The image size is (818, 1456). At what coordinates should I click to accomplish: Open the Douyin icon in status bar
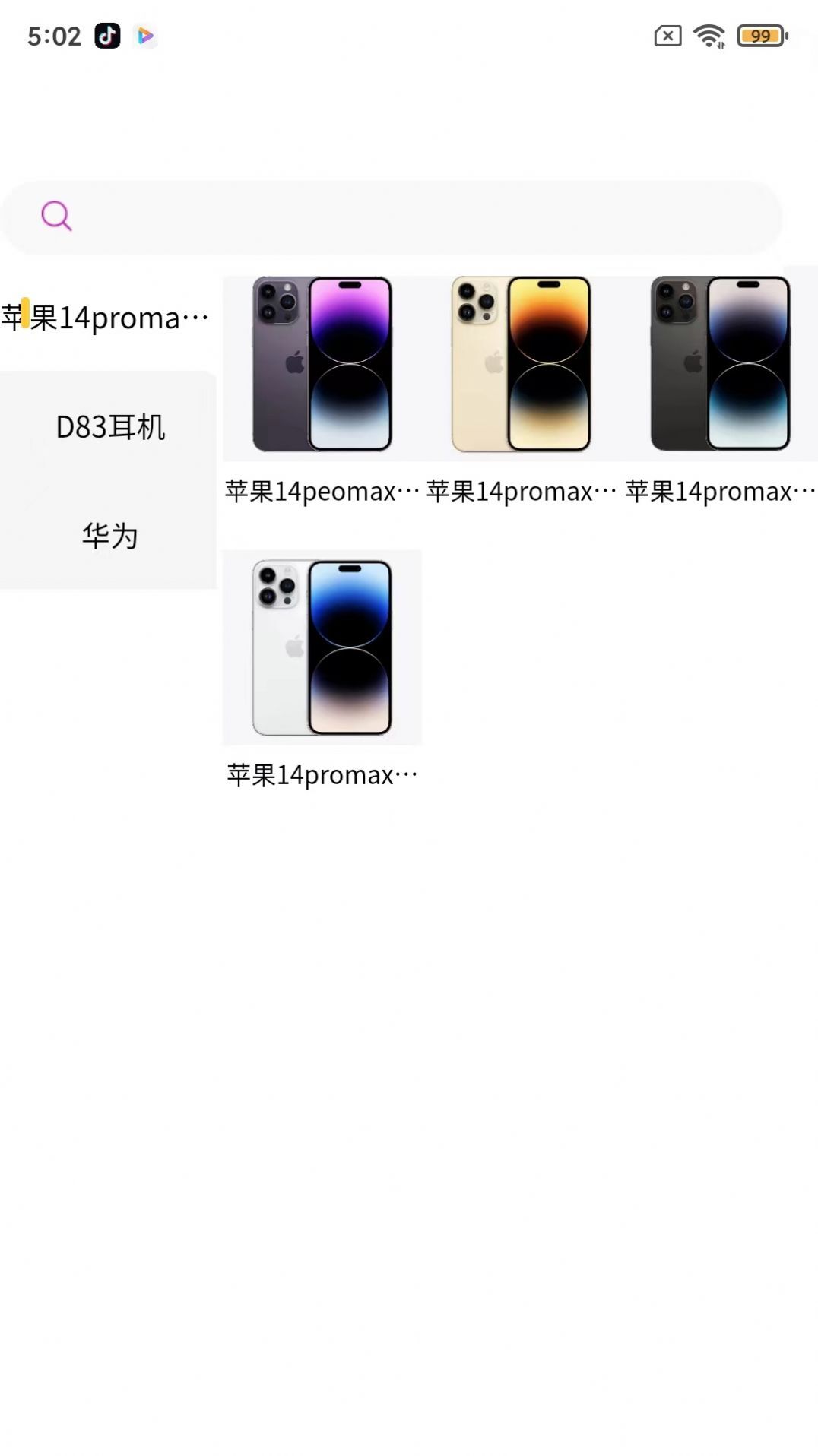108,35
